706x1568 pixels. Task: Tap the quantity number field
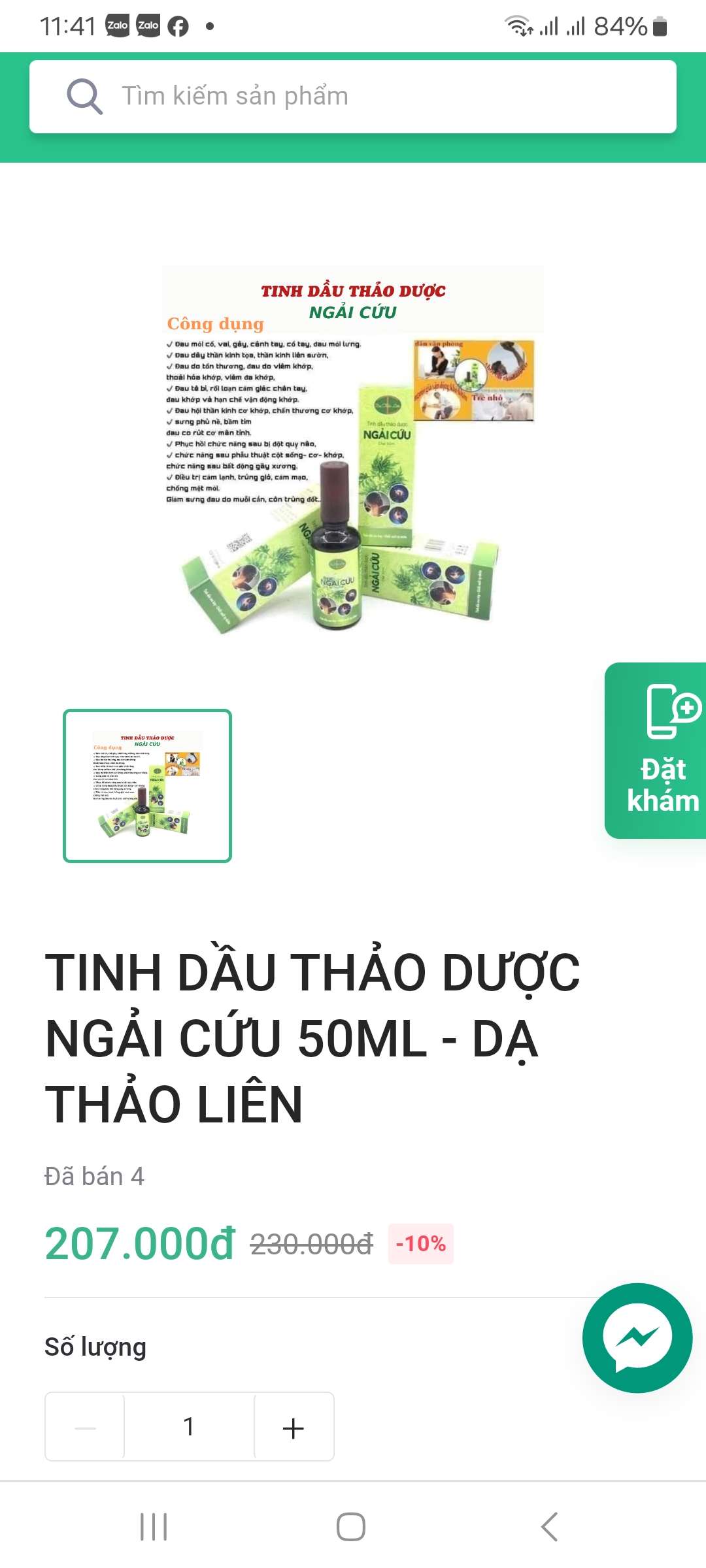coord(189,1428)
